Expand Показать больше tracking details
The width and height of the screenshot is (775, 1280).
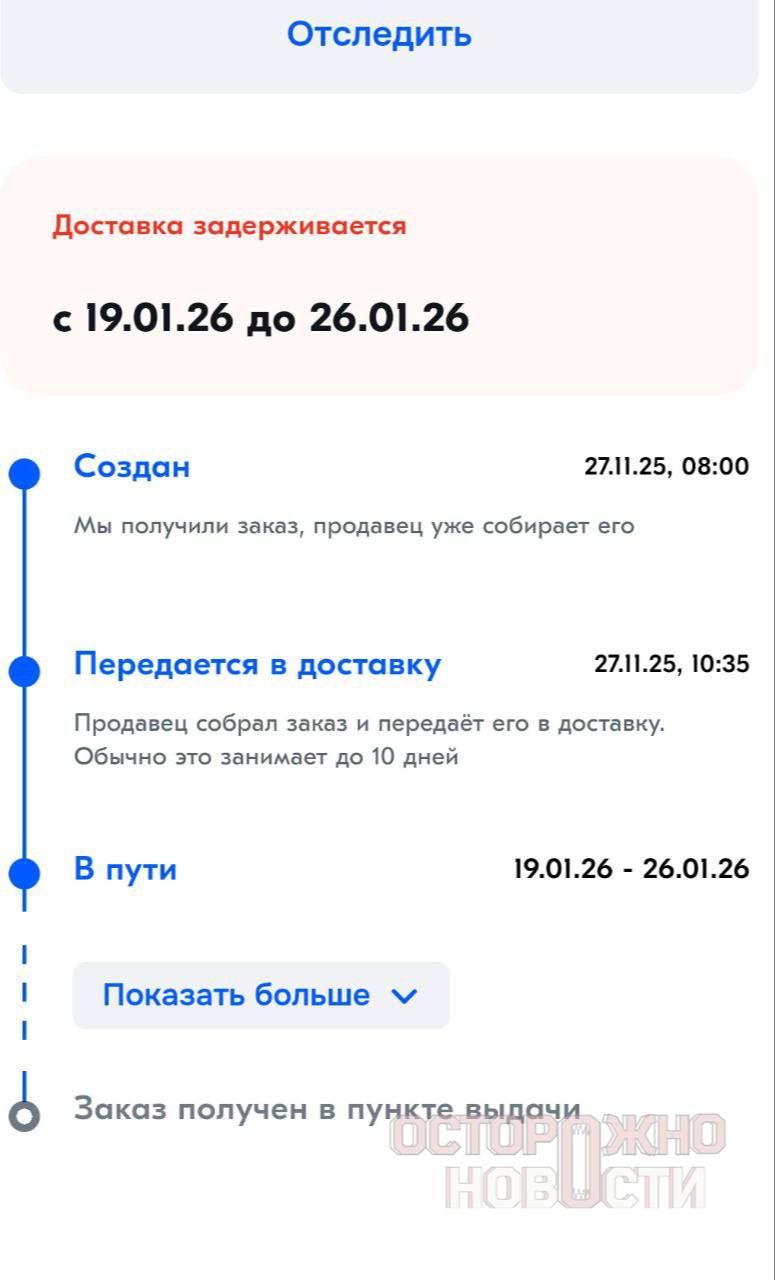(x=261, y=995)
